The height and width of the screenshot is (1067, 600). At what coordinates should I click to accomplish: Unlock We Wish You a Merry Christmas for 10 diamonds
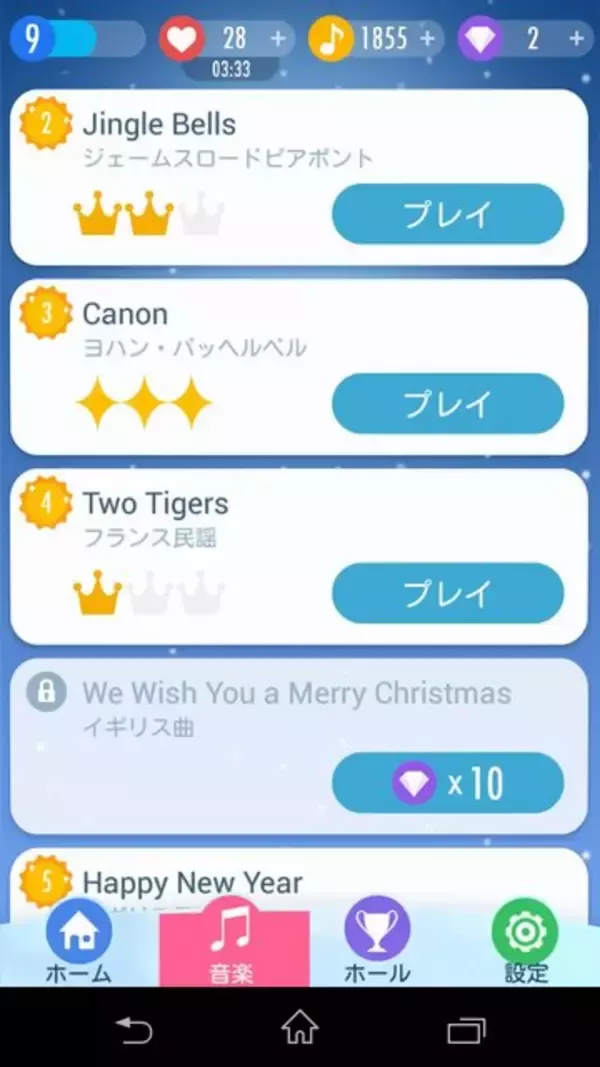pos(448,783)
